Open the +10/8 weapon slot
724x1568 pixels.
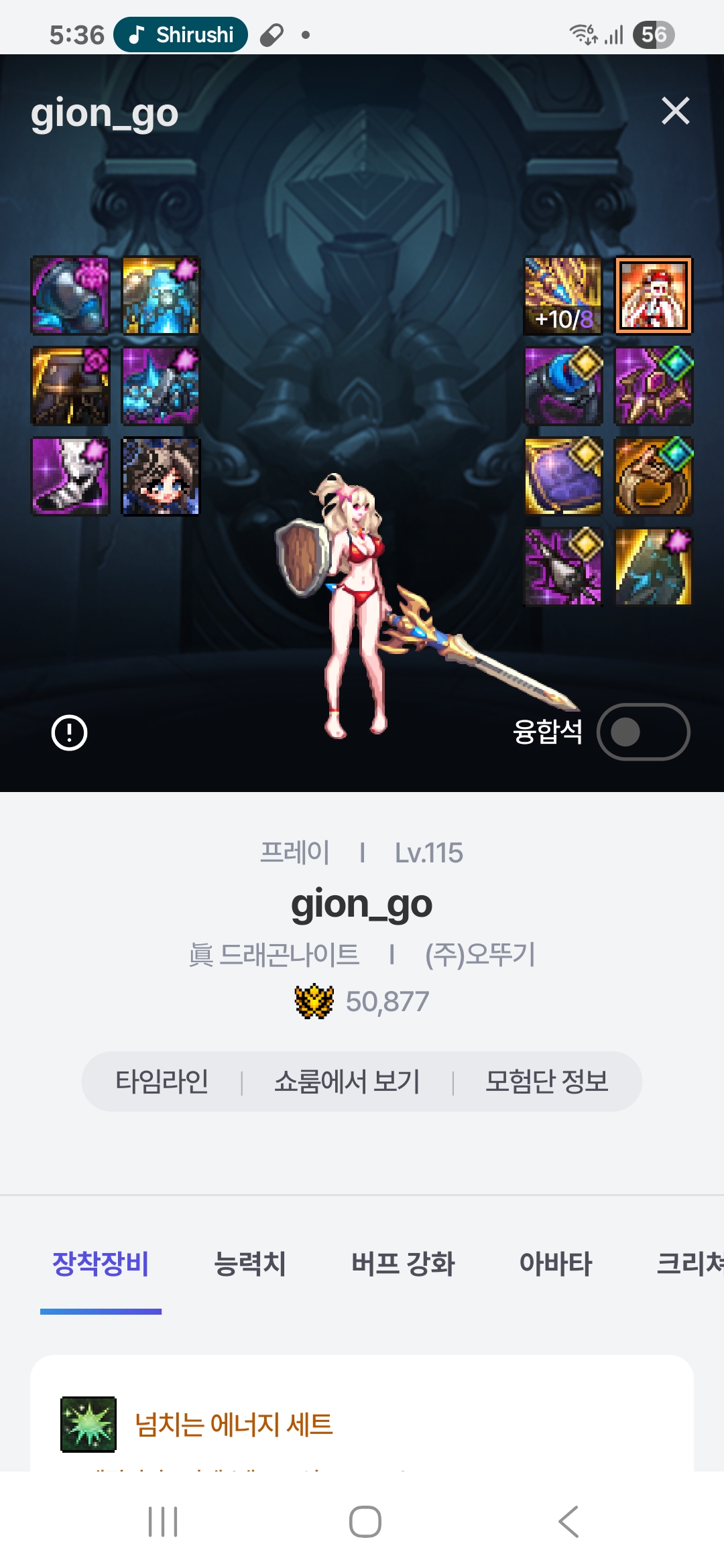pyautogui.click(x=563, y=296)
